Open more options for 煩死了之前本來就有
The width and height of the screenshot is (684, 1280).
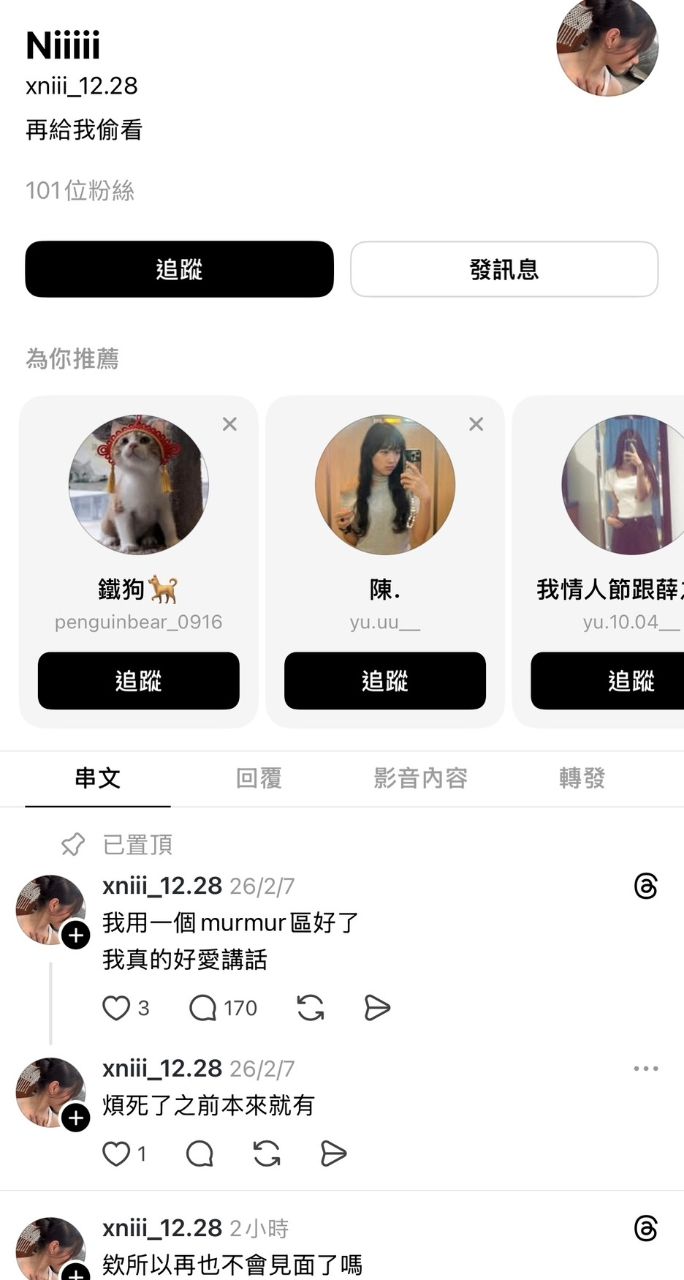(646, 1069)
